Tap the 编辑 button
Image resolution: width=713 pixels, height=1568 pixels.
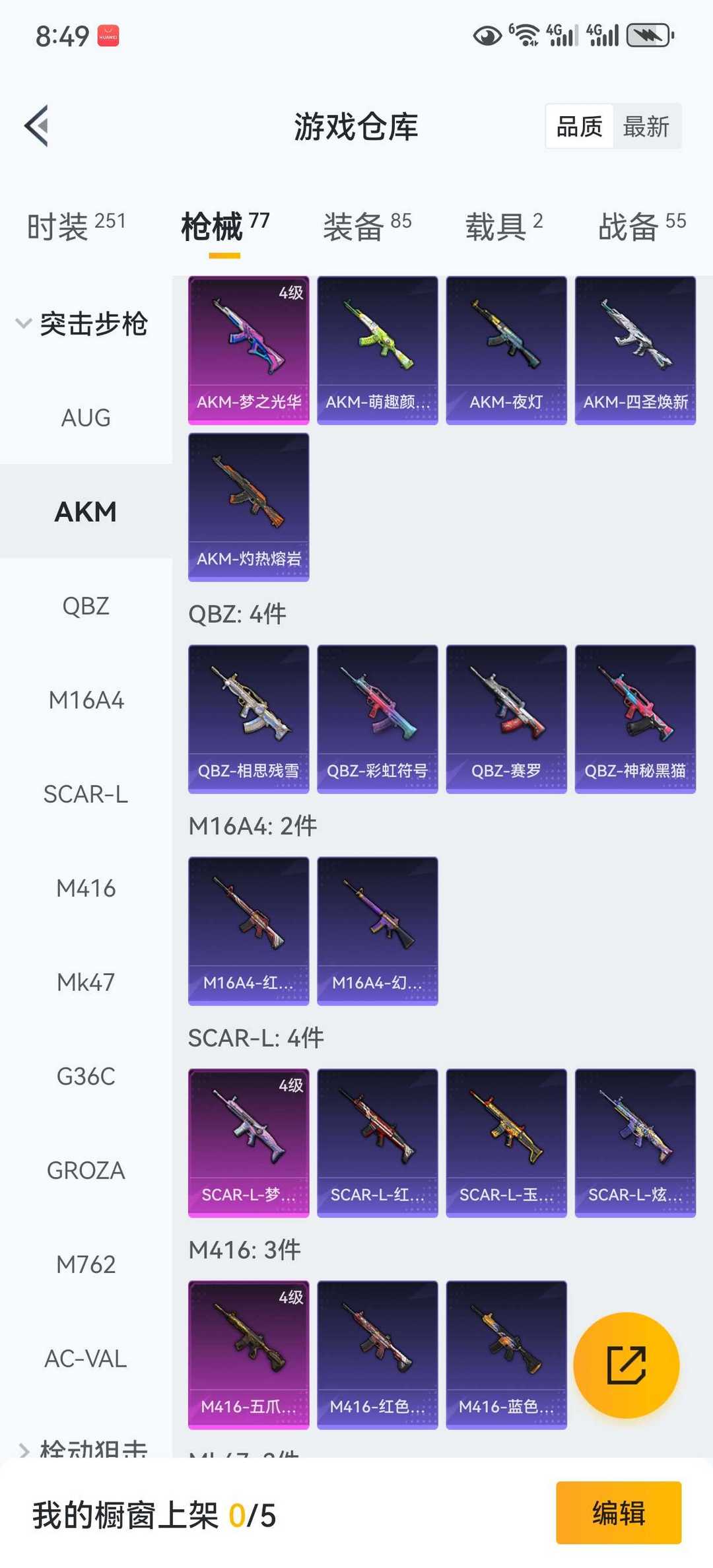(618, 1513)
